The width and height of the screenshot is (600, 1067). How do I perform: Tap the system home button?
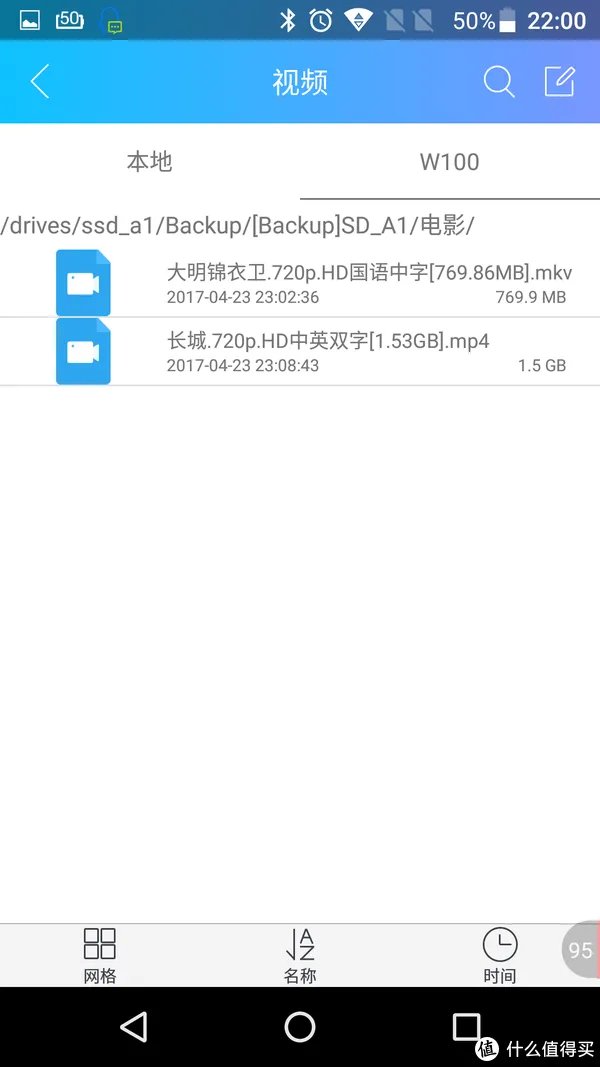point(300,1027)
